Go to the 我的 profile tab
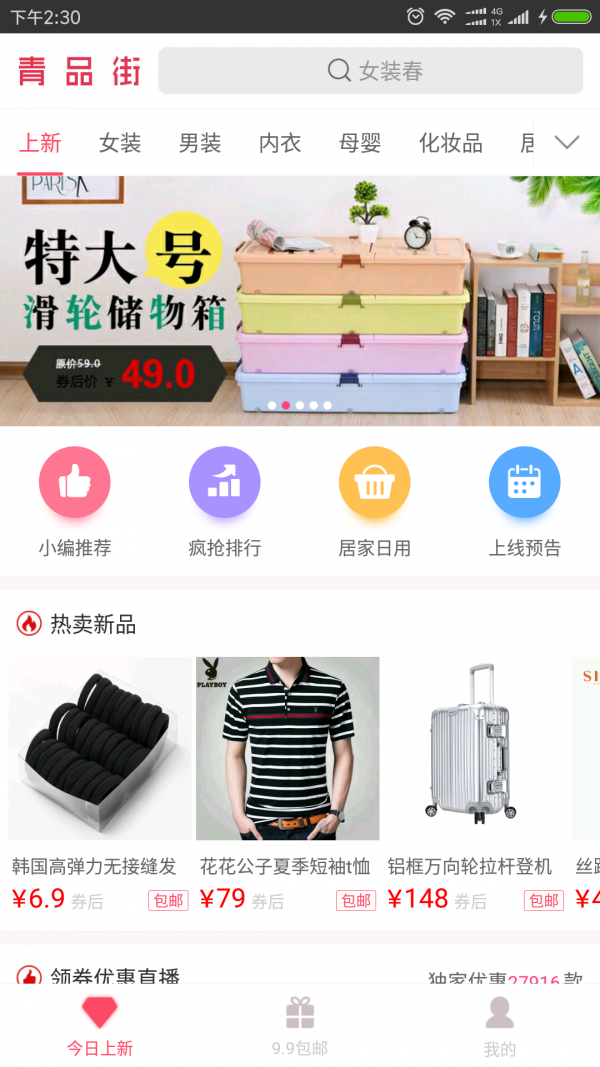The width and height of the screenshot is (600, 1067). [500, 1027]
